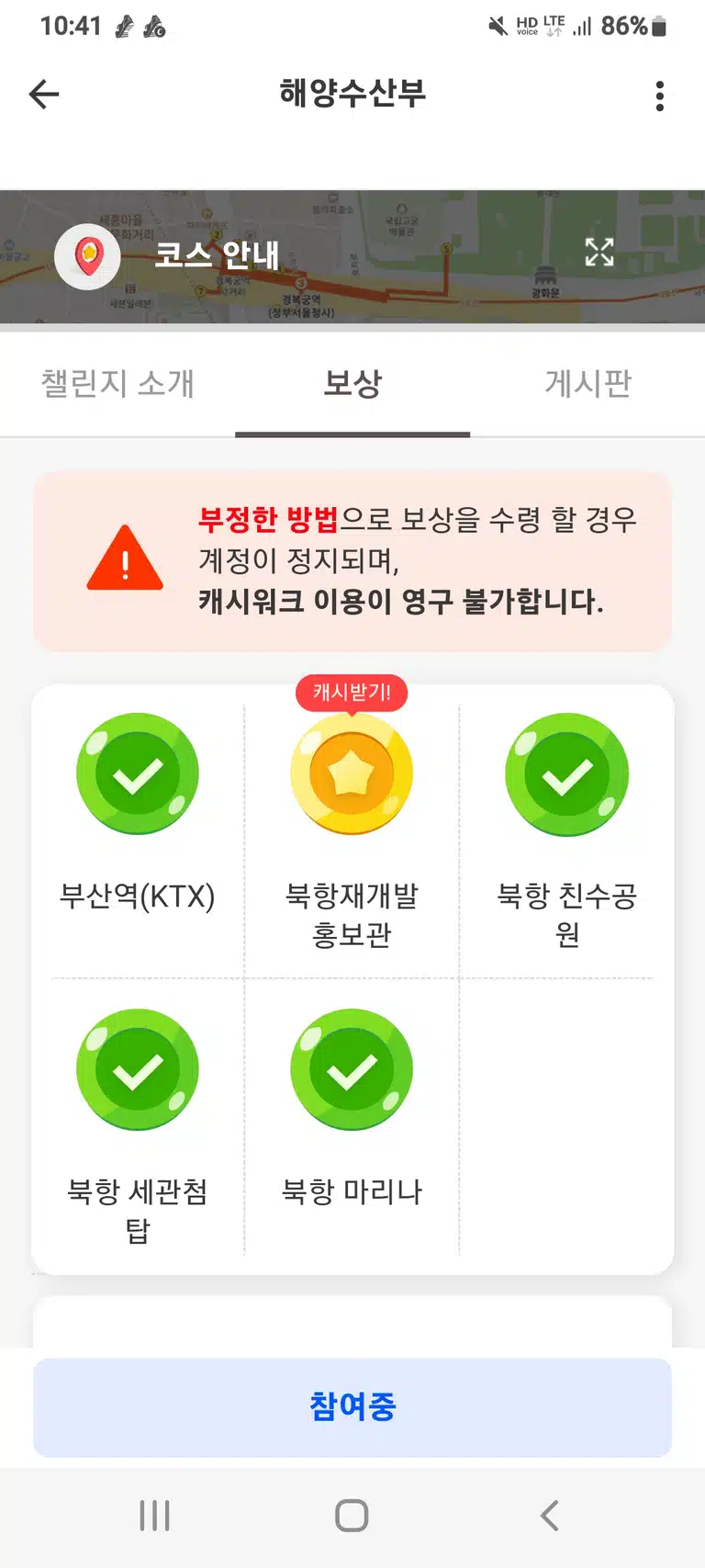Go back using the top-left arrow
Image resolution: width=705 pixels, height=1568 pixels.
click(44, 94)
